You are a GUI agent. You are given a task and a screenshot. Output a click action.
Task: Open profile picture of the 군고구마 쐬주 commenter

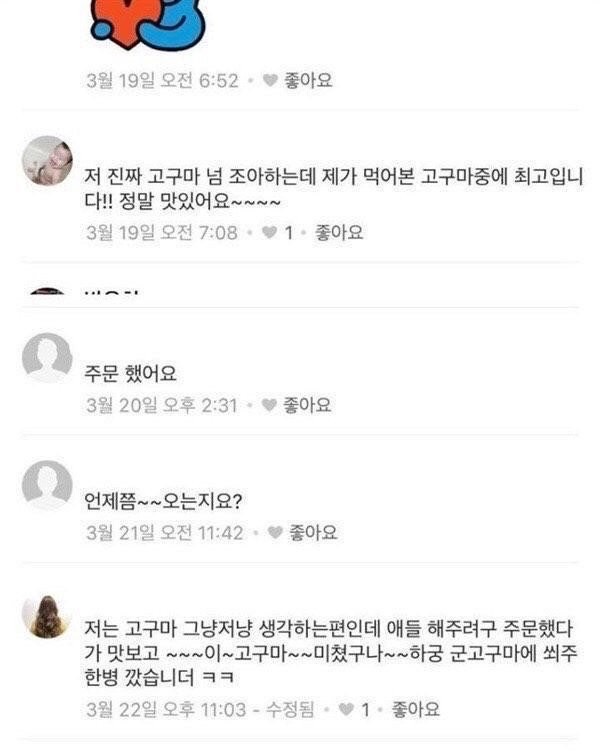coord(46,616)
